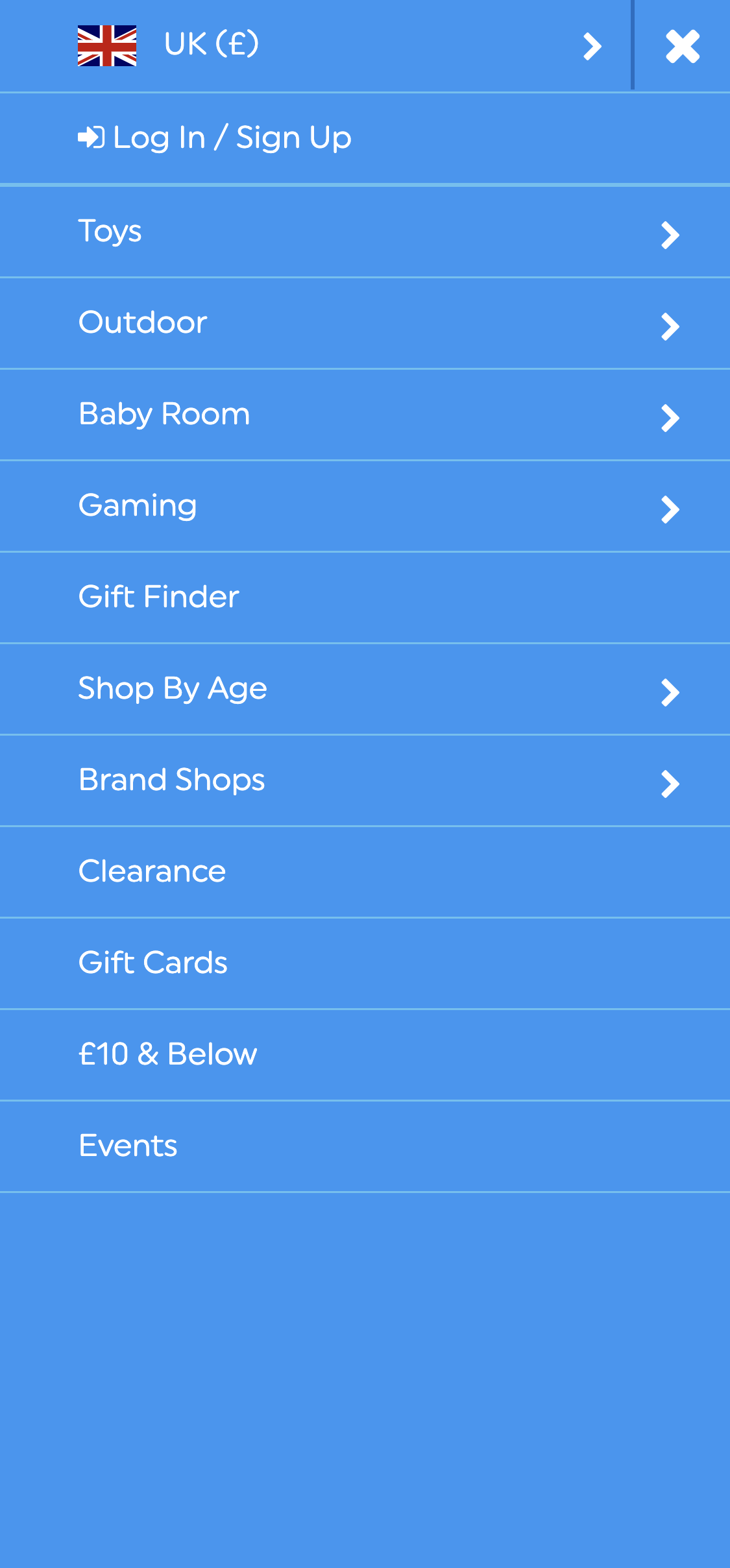730x1568 pixels.
Task: Click the chevron beside Toys
Action: point(670,235)
